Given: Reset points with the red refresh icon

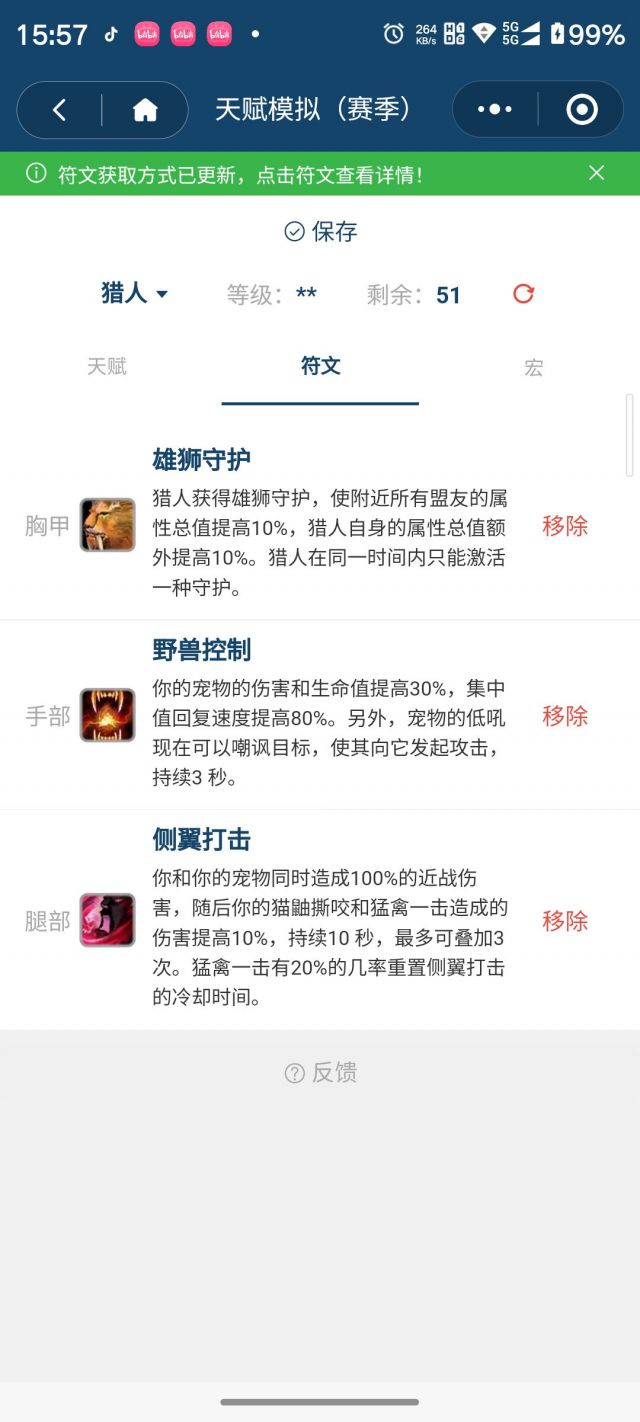Looking at the screenshot, I should pyautogui.click(x=523, y=294).
